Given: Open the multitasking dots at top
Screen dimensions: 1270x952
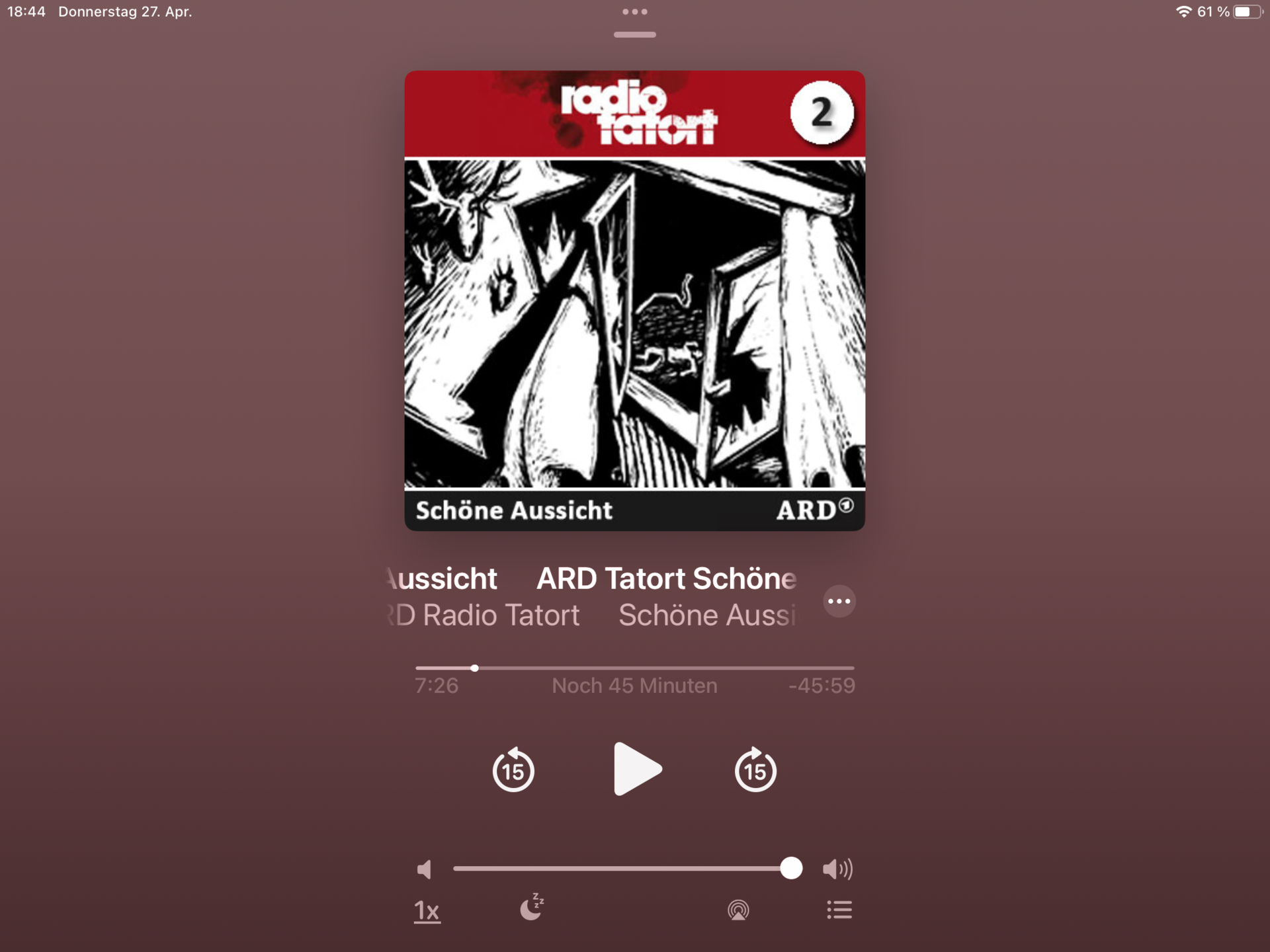Looking at the screenshot, I should [x=634, y=12].
